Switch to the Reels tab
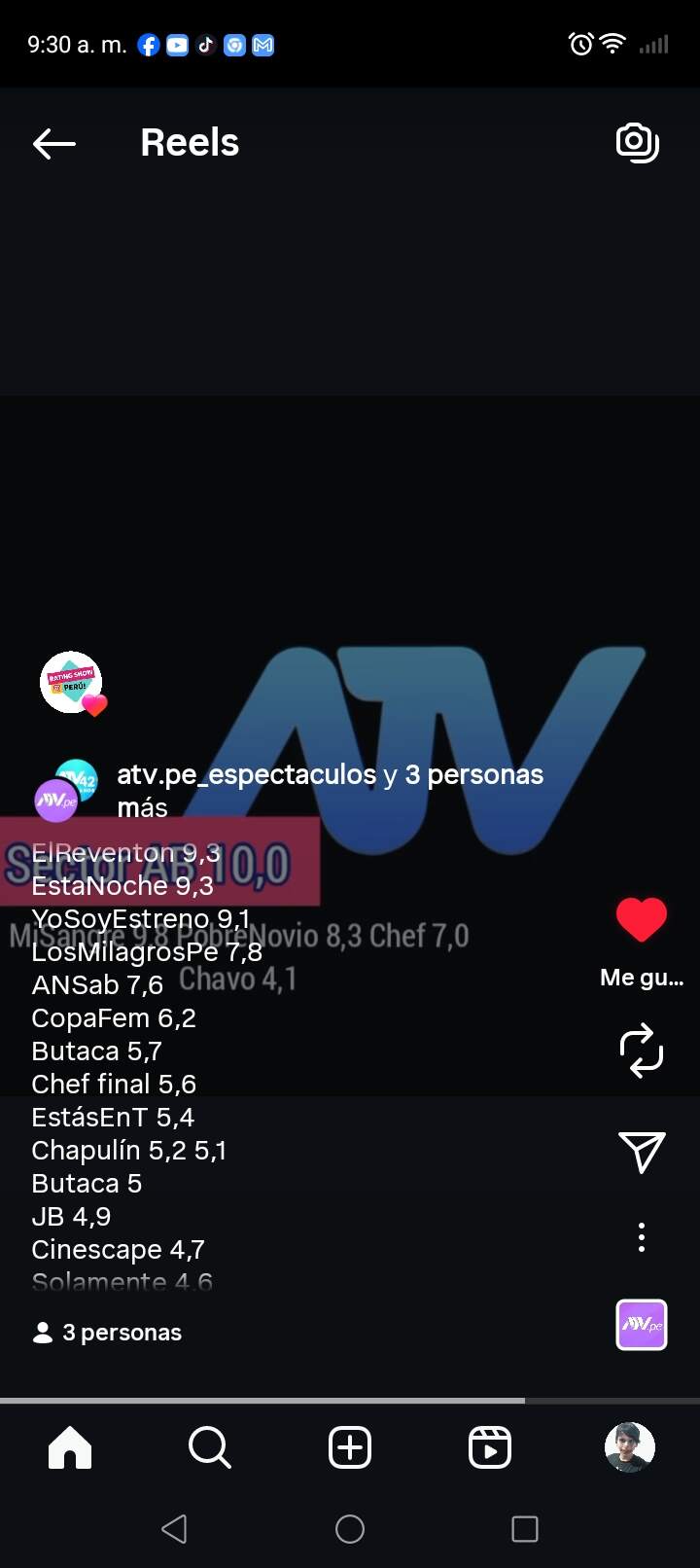The width and height of the screenshot is (700, 1568). pyautogui.click(x=490, y=1447)
